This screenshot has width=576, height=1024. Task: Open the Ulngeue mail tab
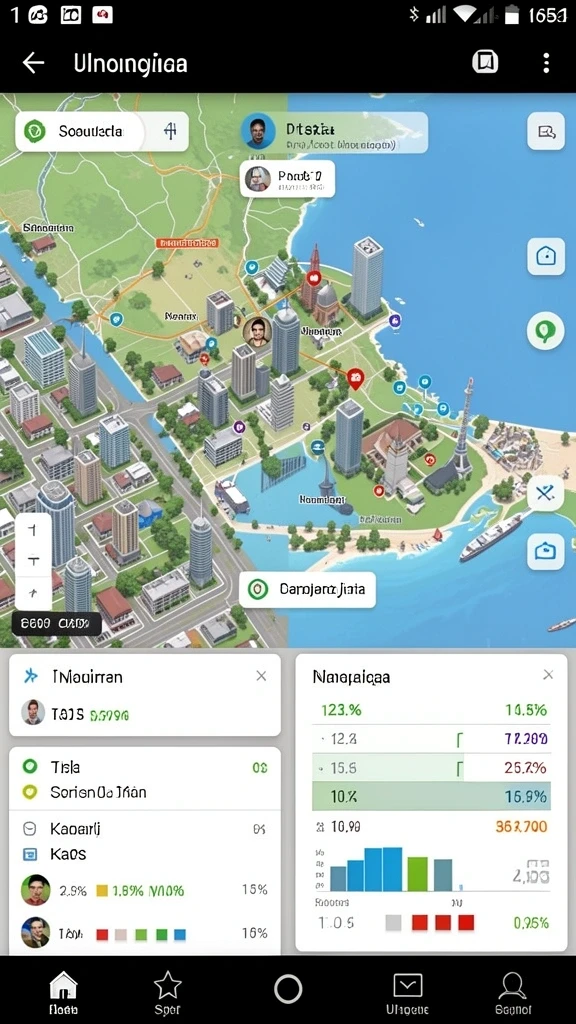(408, 991)
